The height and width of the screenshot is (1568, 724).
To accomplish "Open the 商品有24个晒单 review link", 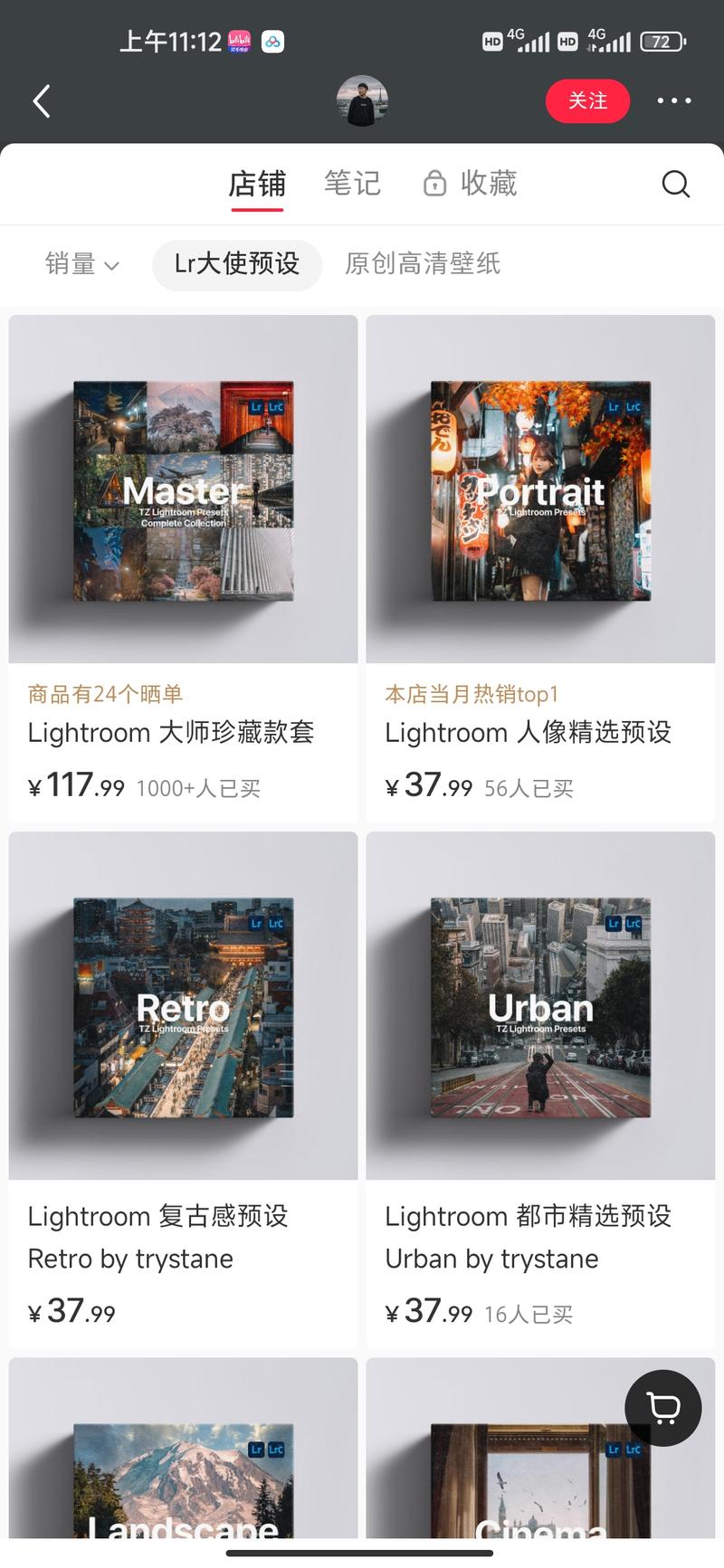I will 105,693.
